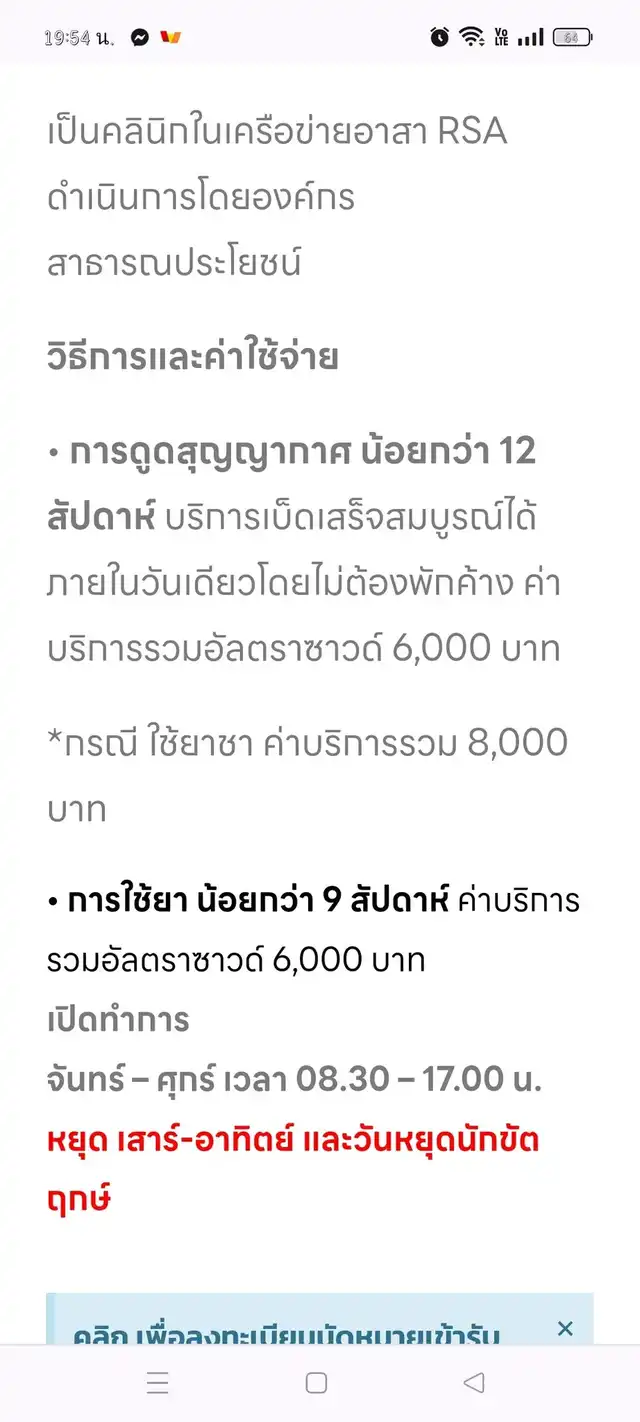Screen dimensions: 640x1422
Task: Go back with system back button
Action: tap(474, 1383)
